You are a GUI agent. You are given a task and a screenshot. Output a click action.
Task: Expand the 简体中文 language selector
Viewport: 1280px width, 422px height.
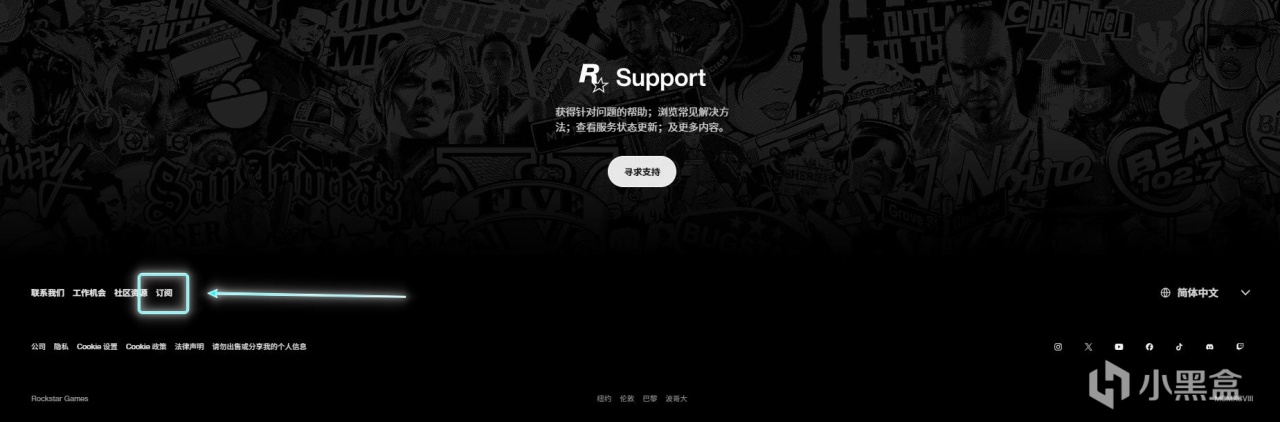tap(1205, 293)
